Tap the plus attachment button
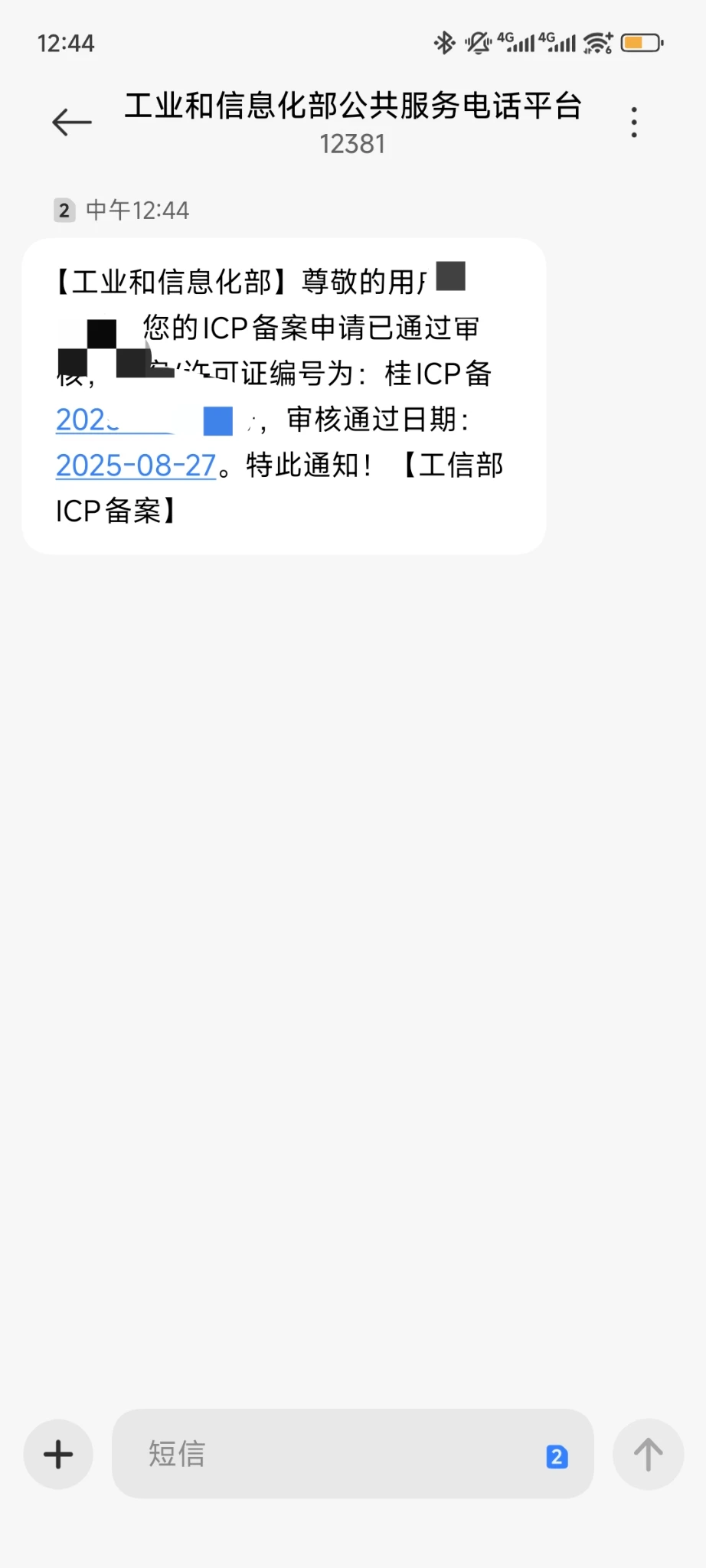This screenshot has height=1568, width=706. 58,1454
